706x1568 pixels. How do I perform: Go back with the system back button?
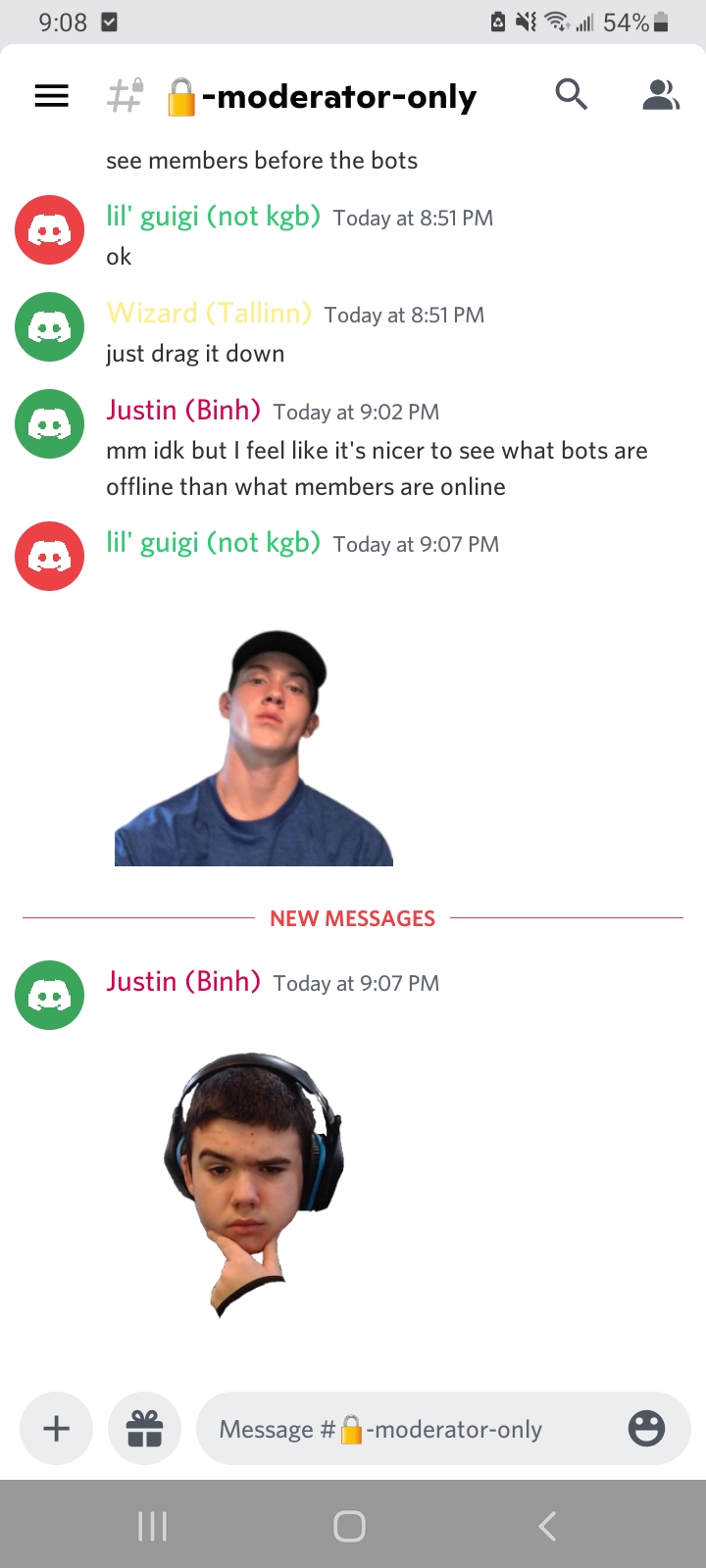[x=547, y=1526]
